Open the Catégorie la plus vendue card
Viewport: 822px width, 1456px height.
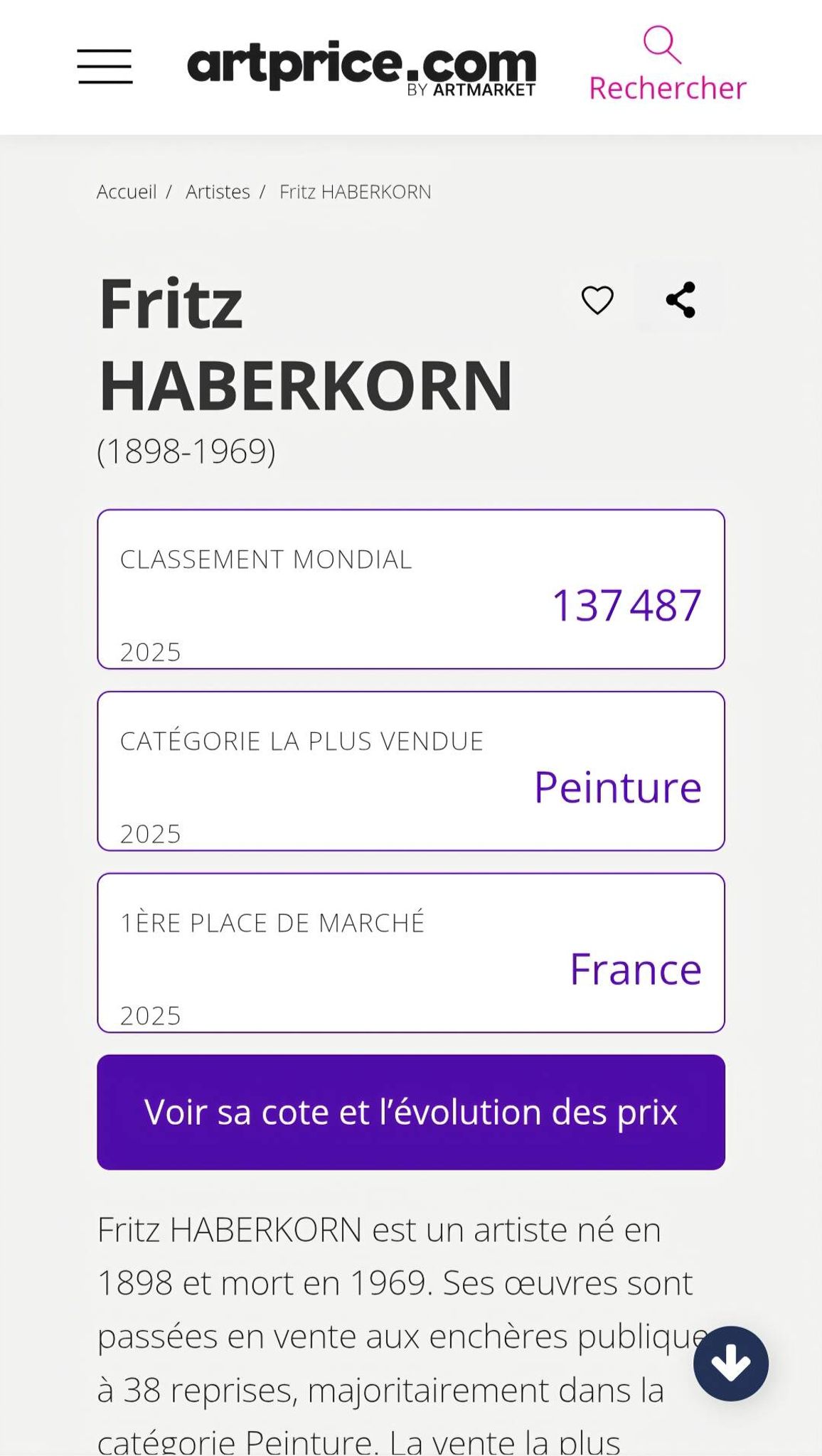tap(411, 771)
